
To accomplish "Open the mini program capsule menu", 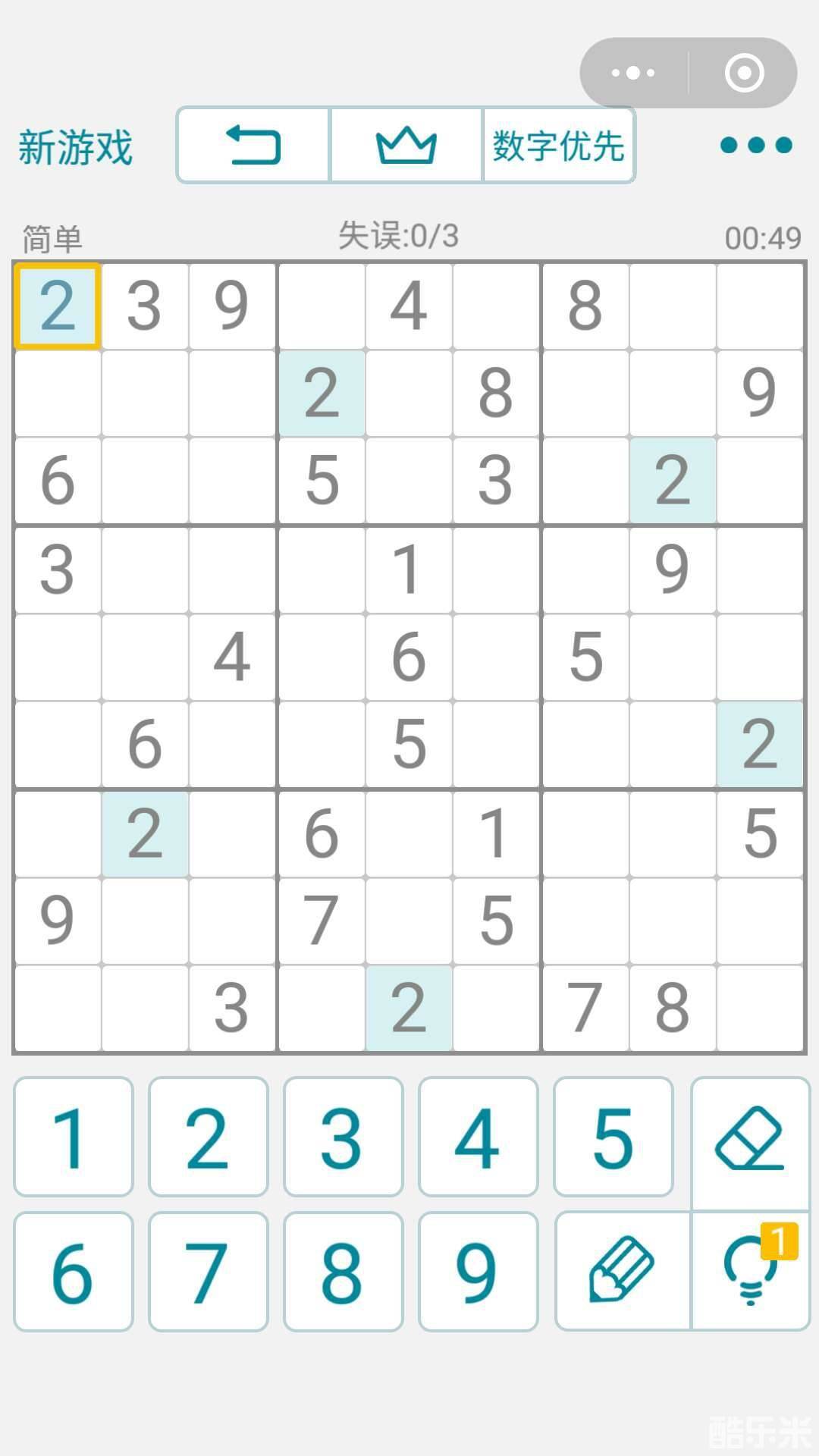I will tap(634, 73).
